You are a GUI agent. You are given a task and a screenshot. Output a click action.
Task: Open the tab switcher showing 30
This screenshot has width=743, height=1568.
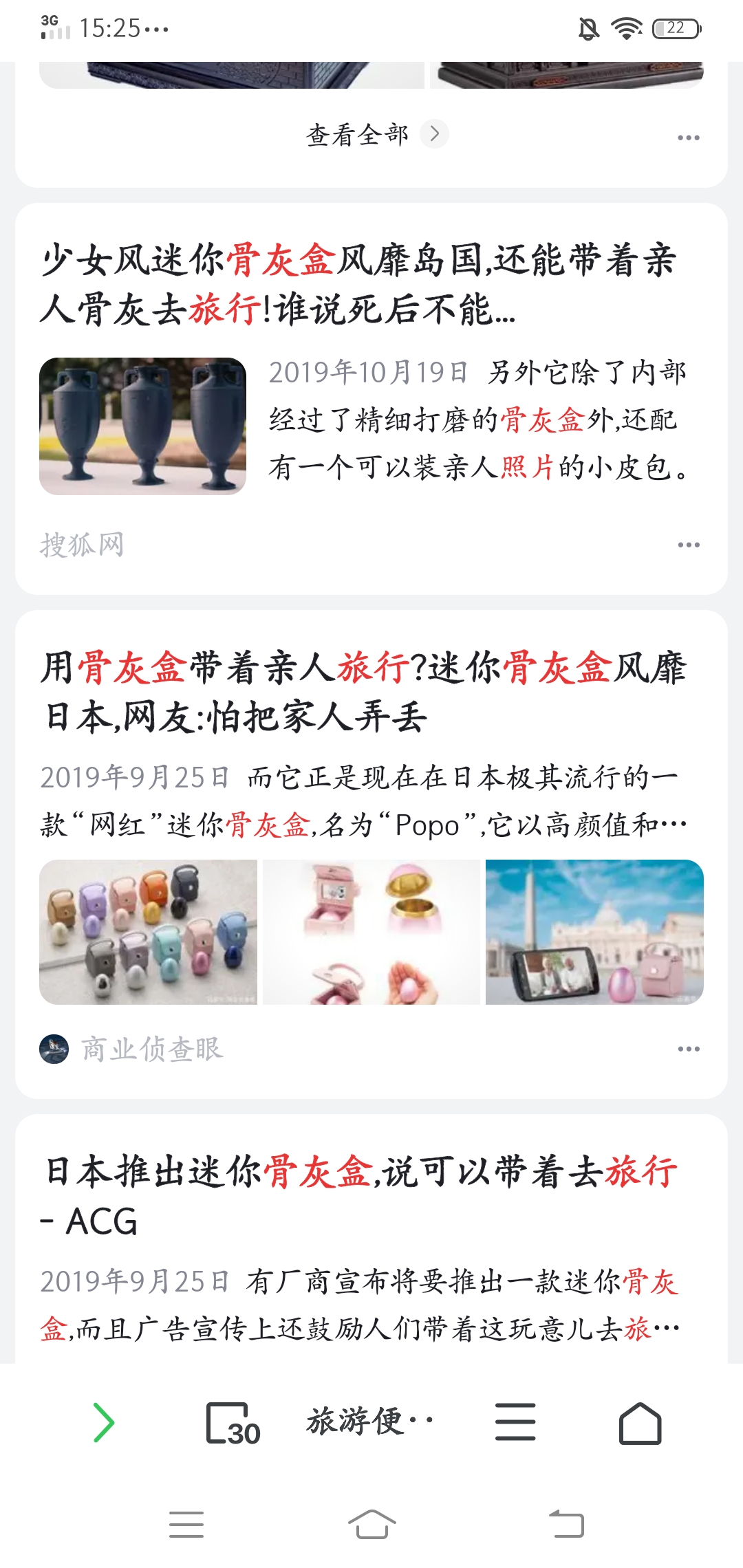point(232,1424)
